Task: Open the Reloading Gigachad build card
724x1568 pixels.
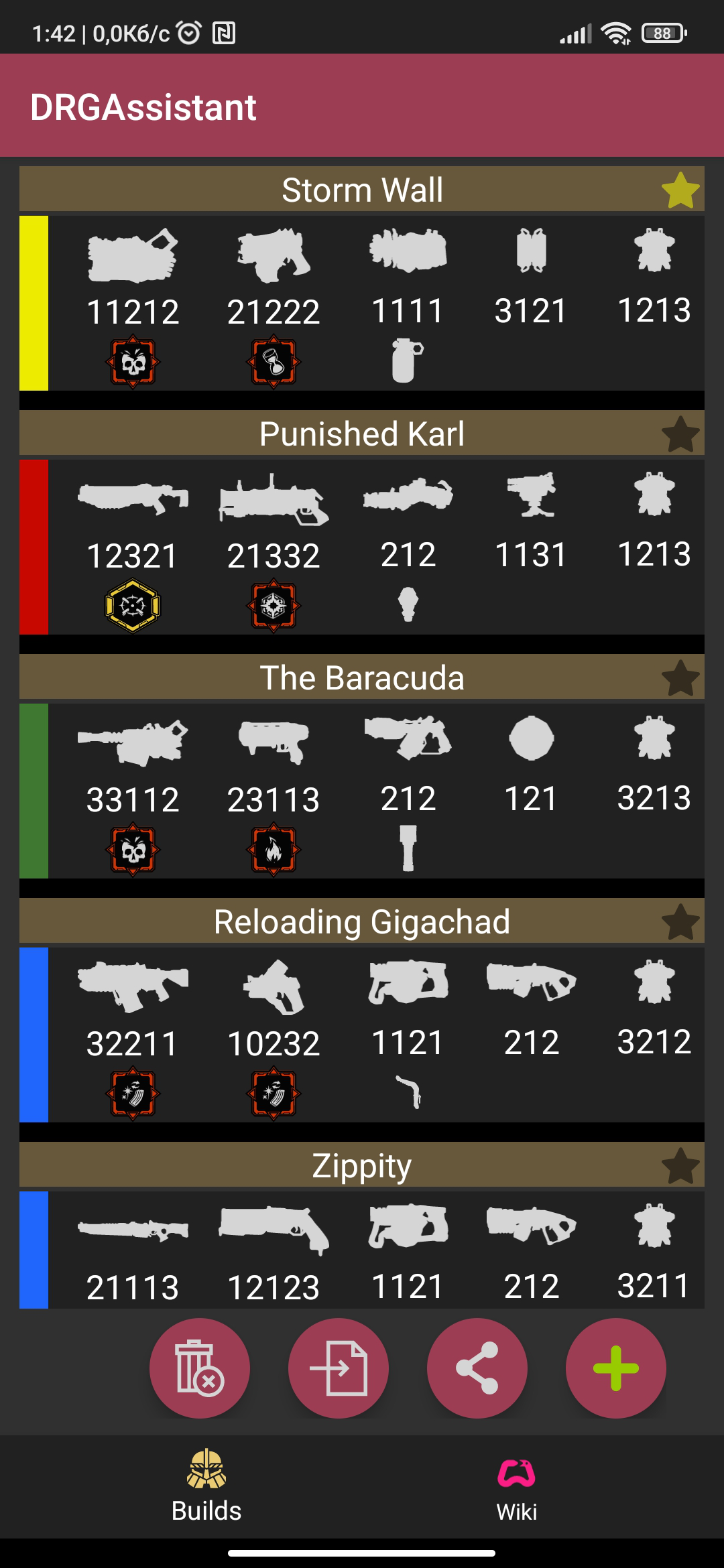Action: point(362,1035)
